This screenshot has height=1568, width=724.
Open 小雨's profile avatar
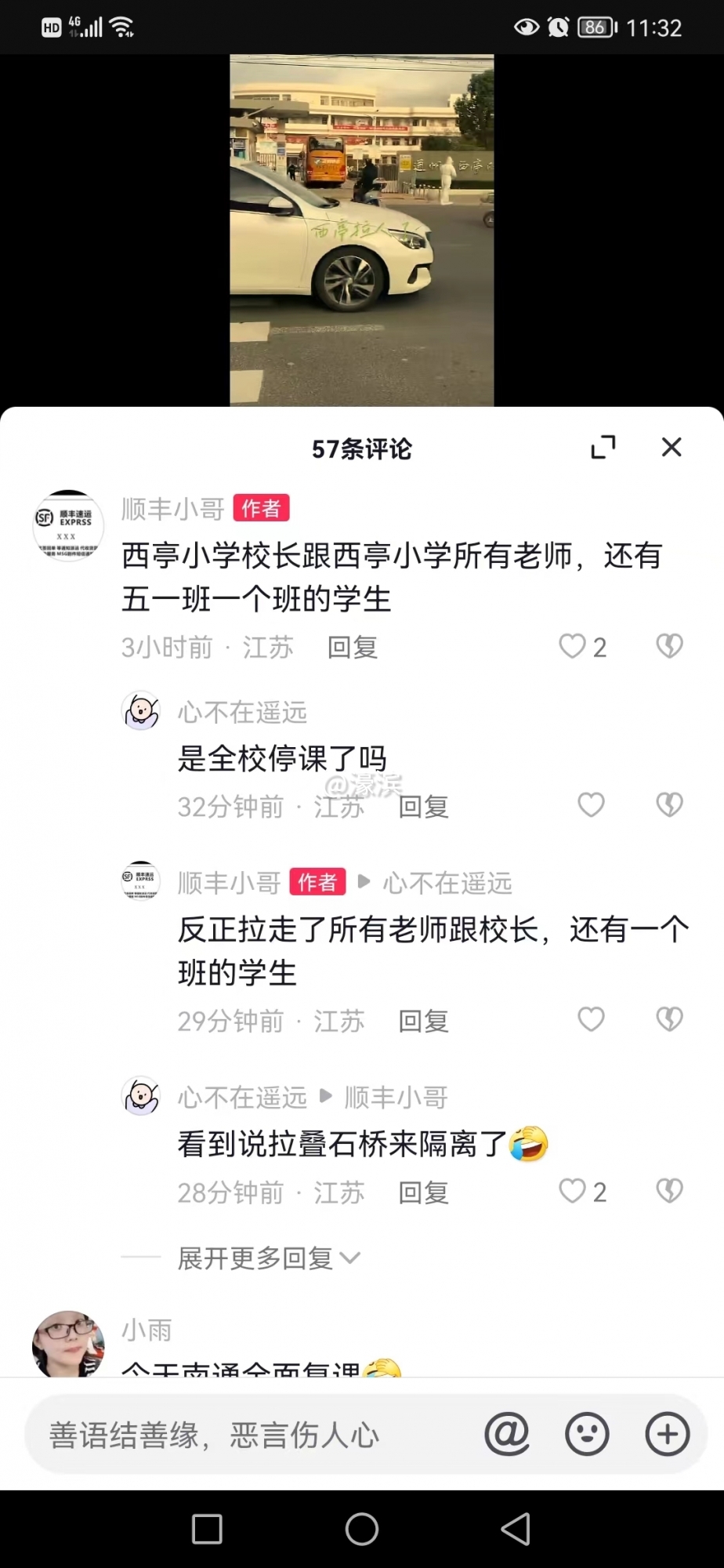pos(68,1344)
